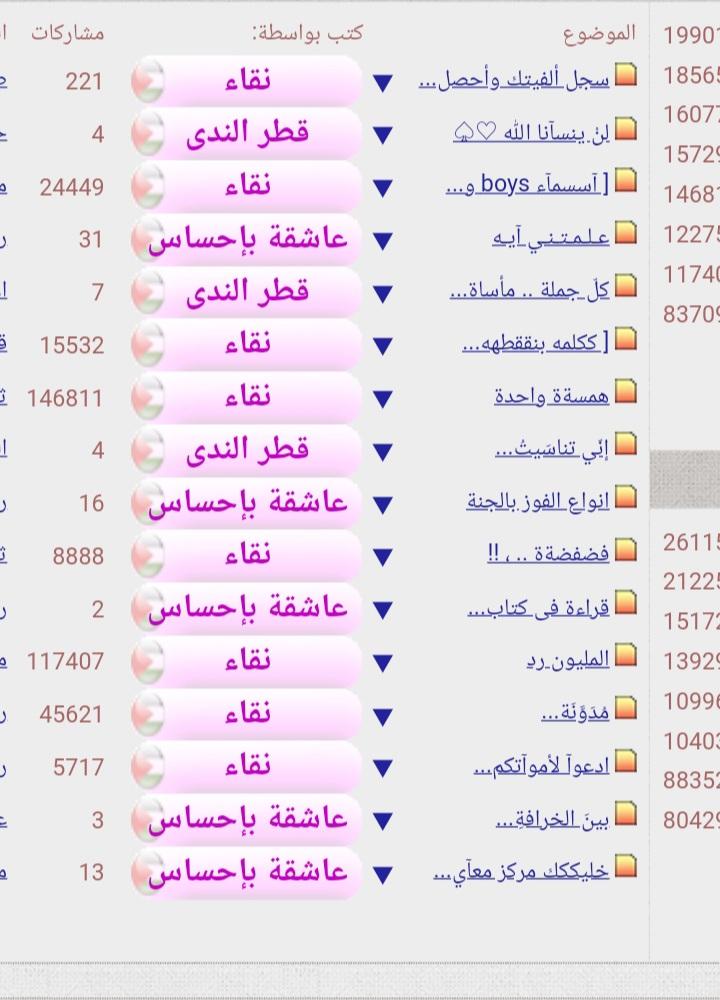Open the thread لن ينسآنا الله
Viewport: 720px width, 1000px height.
(531, 132)
